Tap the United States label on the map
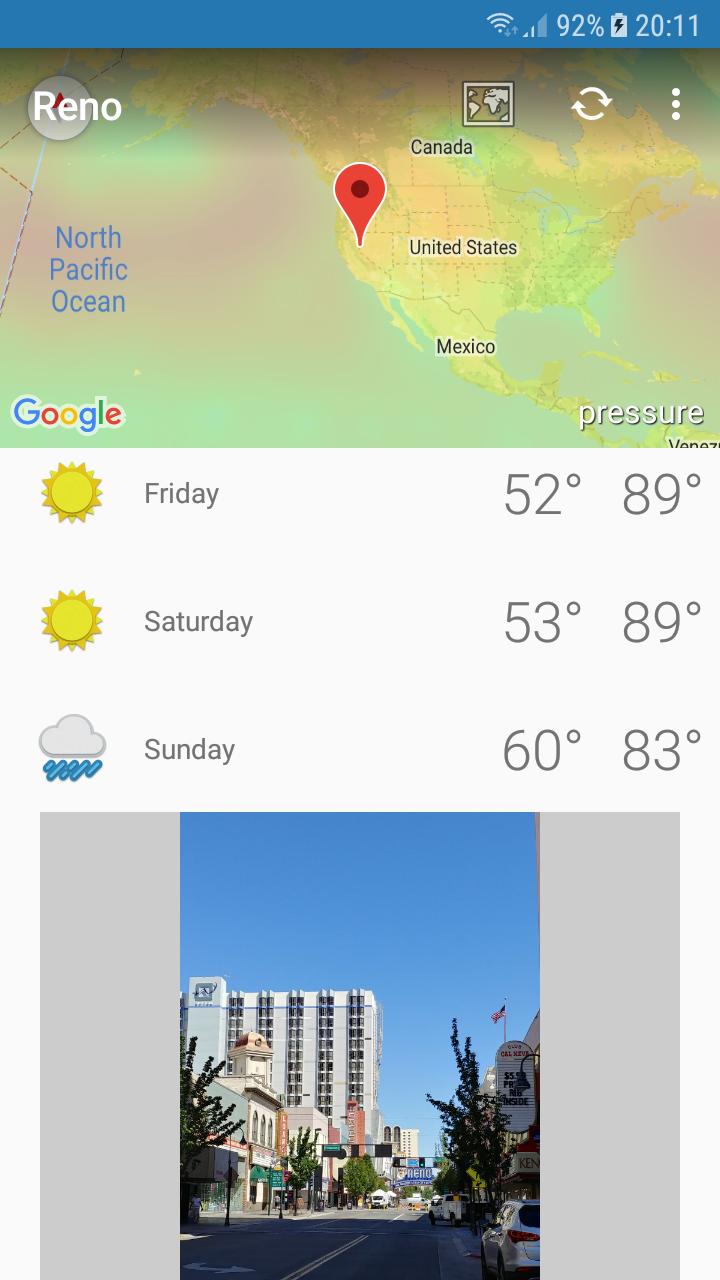The height and width of the screenshot is (1280, 720). point(461,247)
